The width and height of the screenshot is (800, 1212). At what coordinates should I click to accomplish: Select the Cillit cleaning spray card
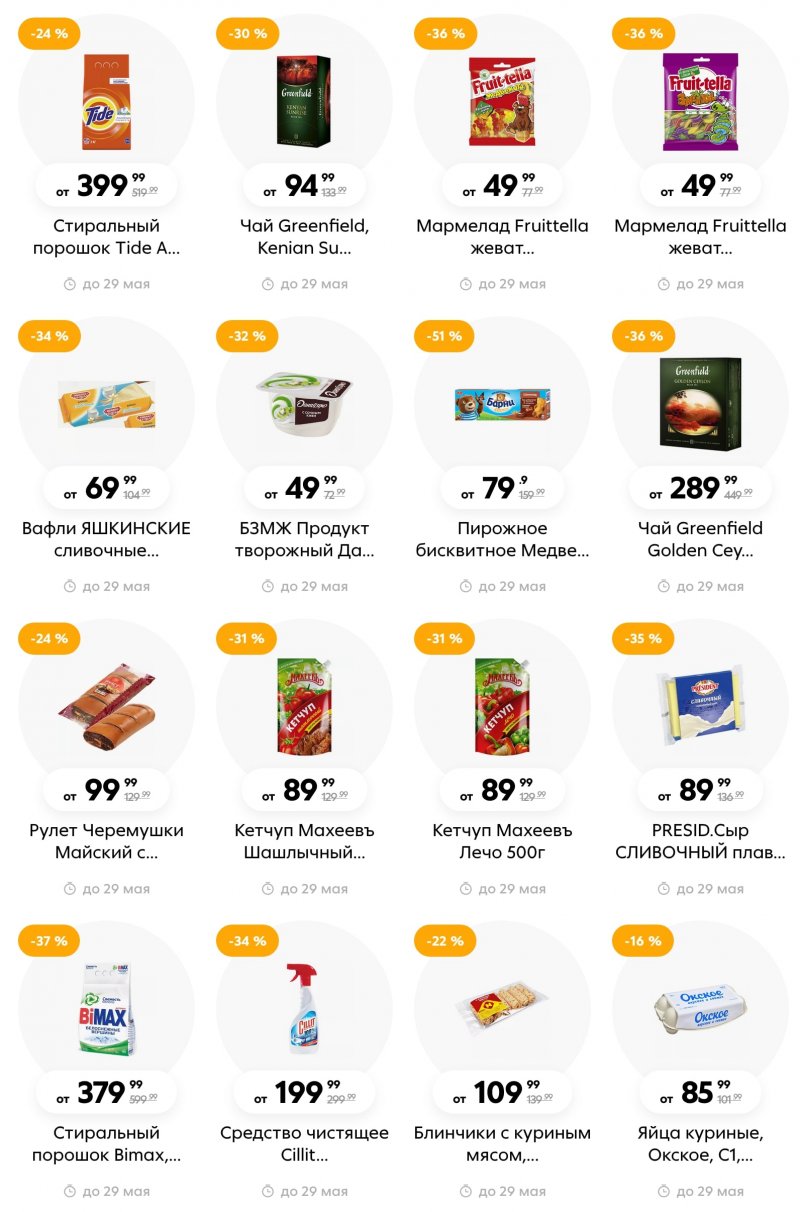click(304, 1010)
